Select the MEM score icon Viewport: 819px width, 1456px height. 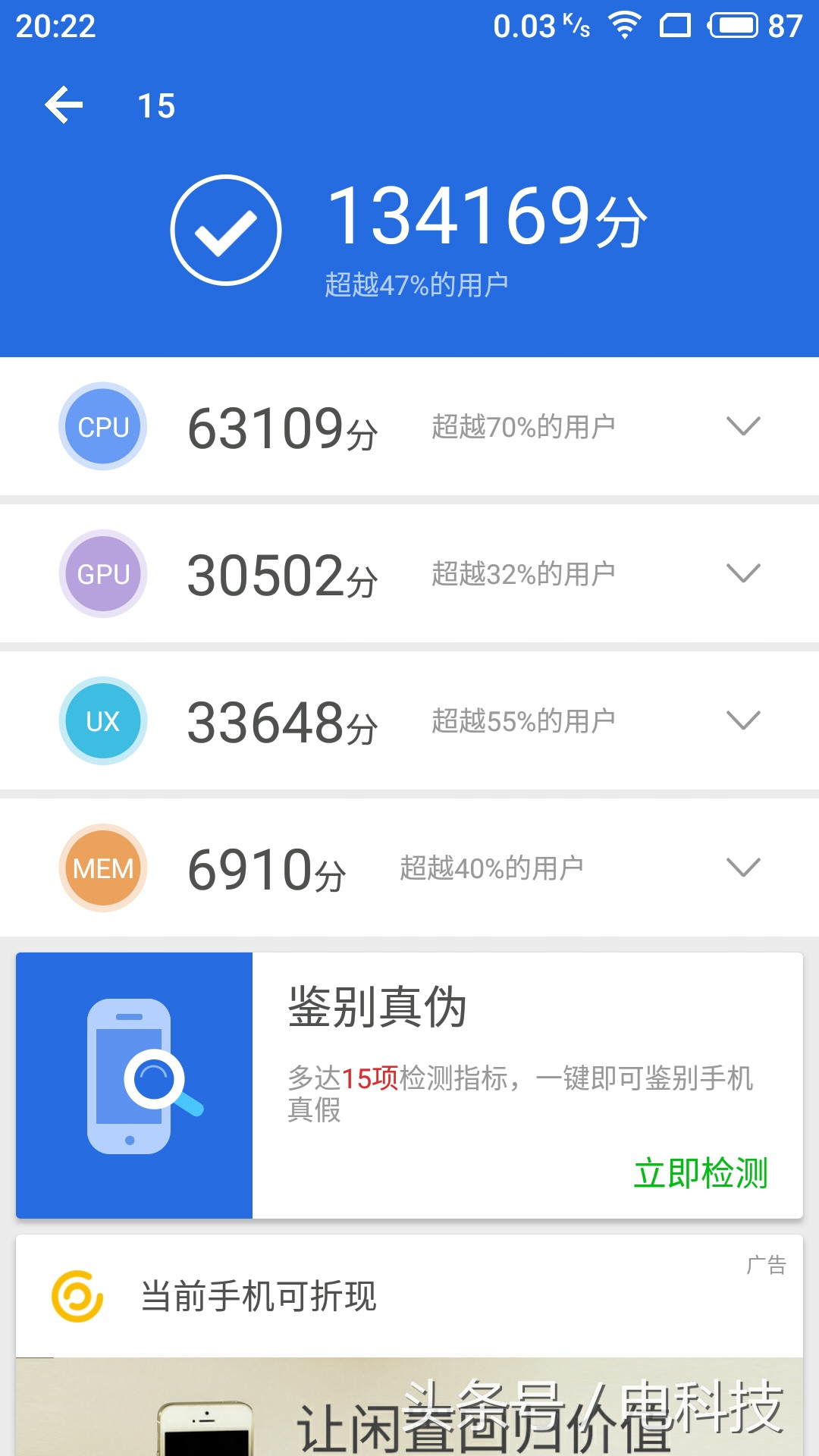pyautogui.click(x=102, y=867)
